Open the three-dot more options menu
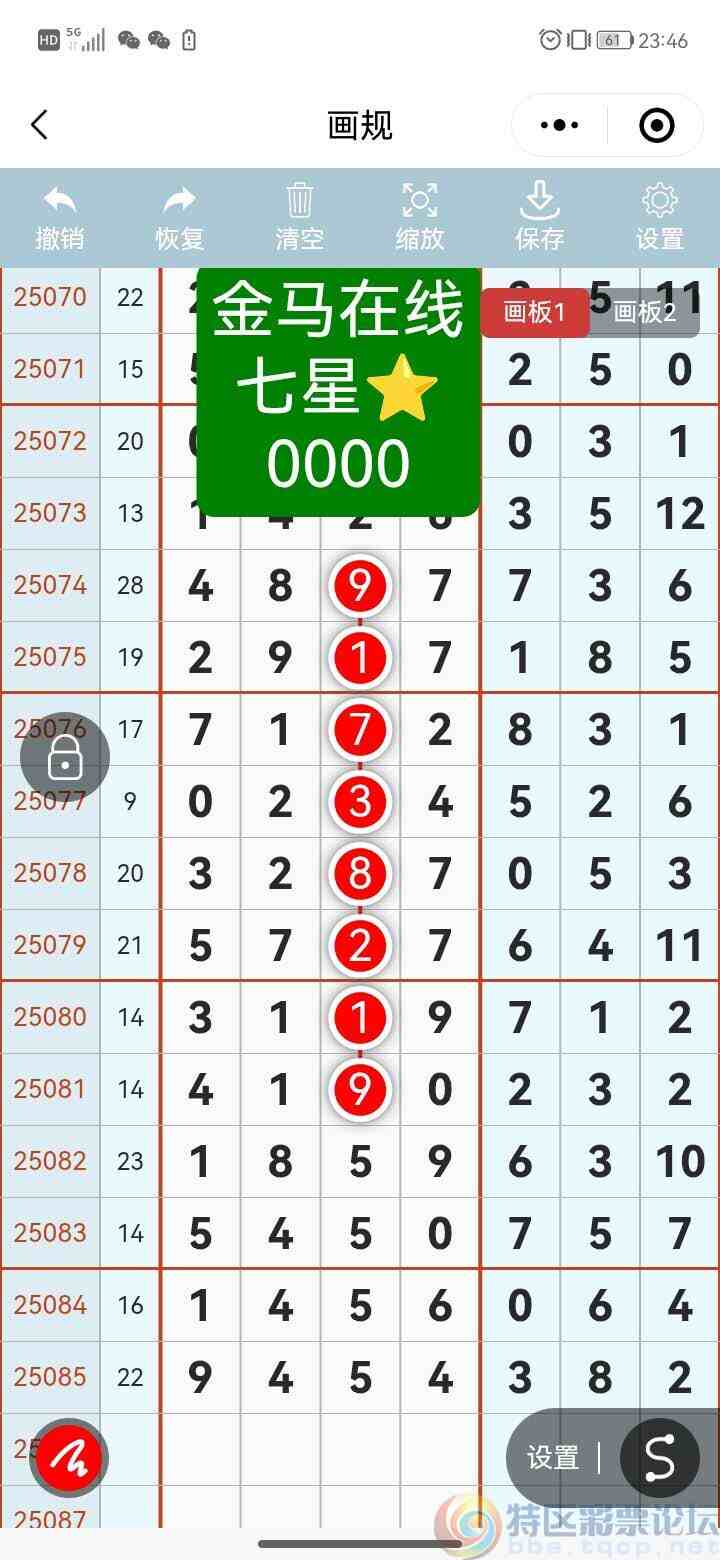Image resolution: width=720 pixels, height=1560 pixels. tap(558, 125)
